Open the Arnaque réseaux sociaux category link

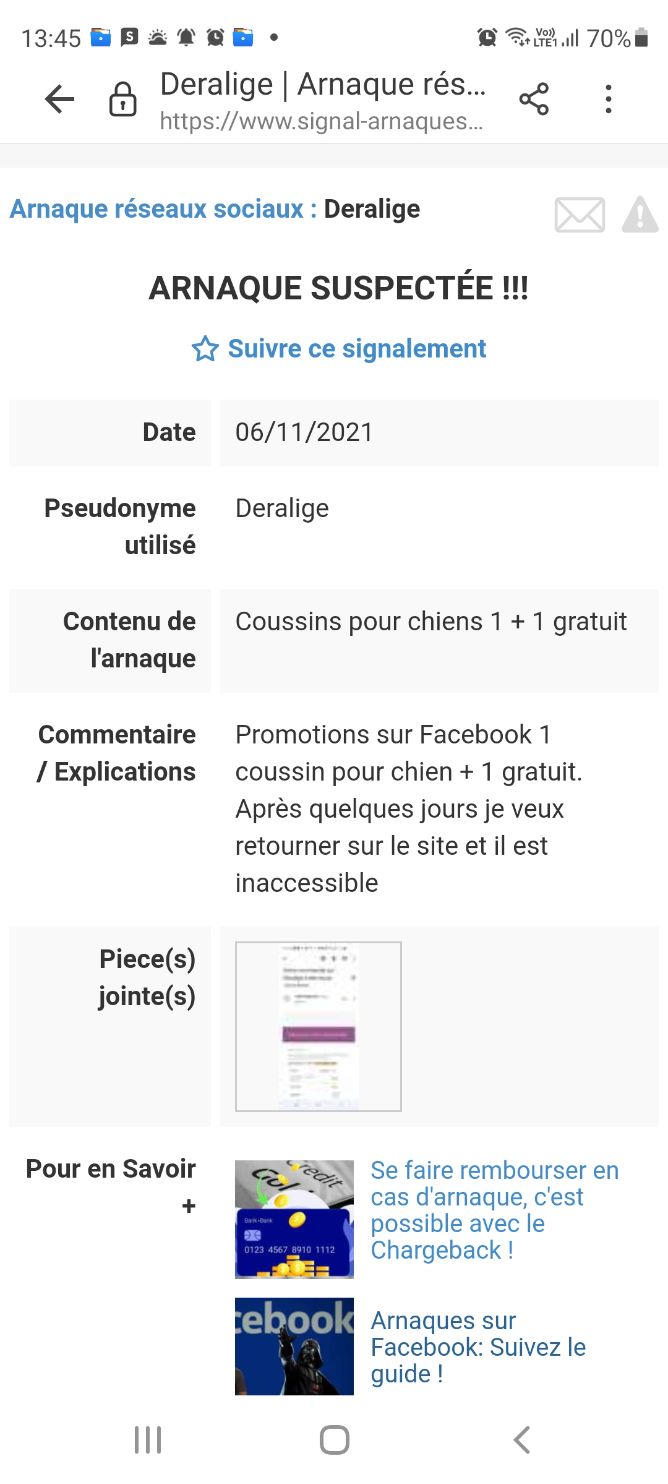coord(164,209)
